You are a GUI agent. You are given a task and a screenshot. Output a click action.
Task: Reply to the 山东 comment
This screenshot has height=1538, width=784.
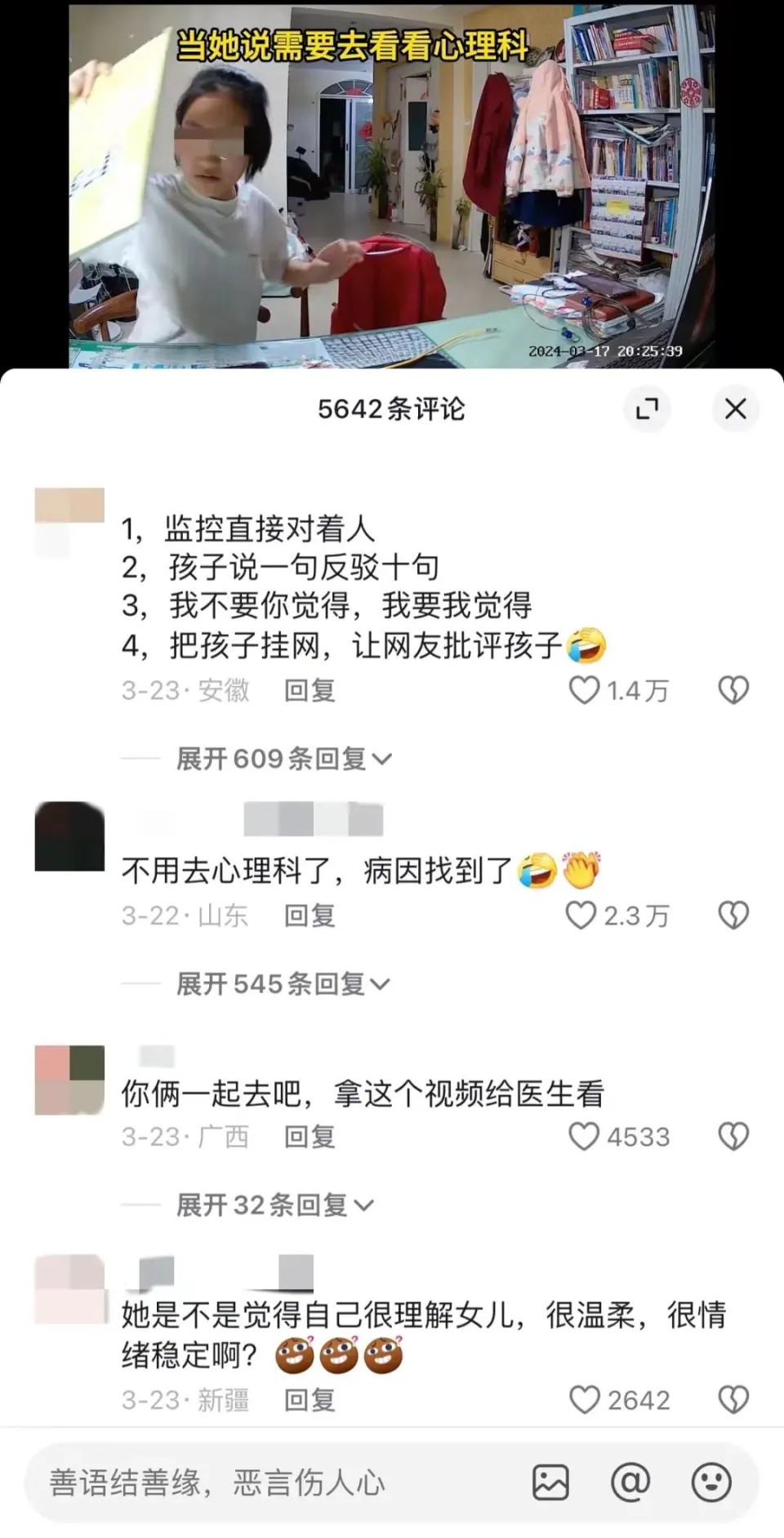pyautogui.click(x=310, y=916)
